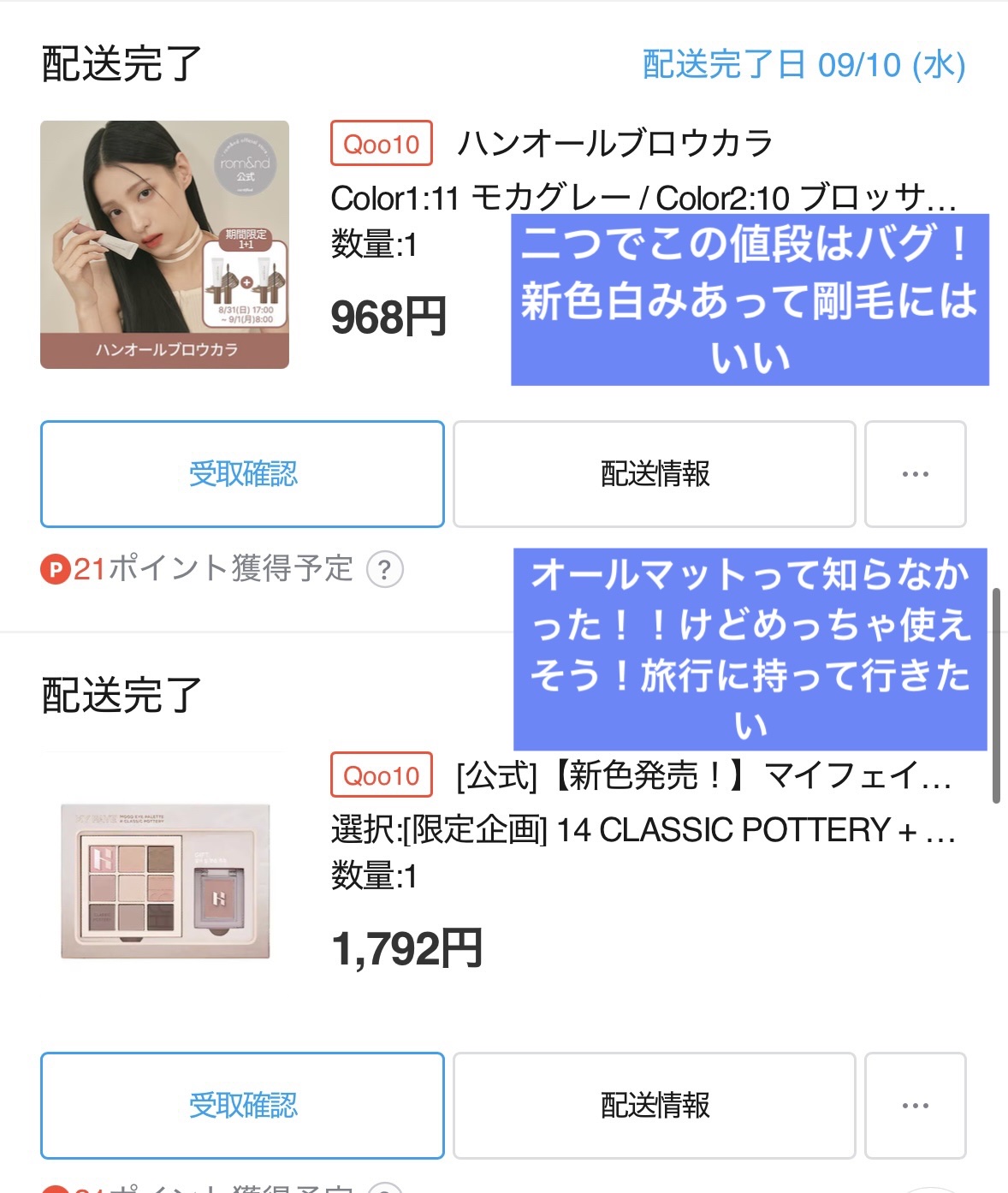1008x1193 pixels.
Task: Tap 受取確認 for the eye palette order
Action: coord(242,1106)
